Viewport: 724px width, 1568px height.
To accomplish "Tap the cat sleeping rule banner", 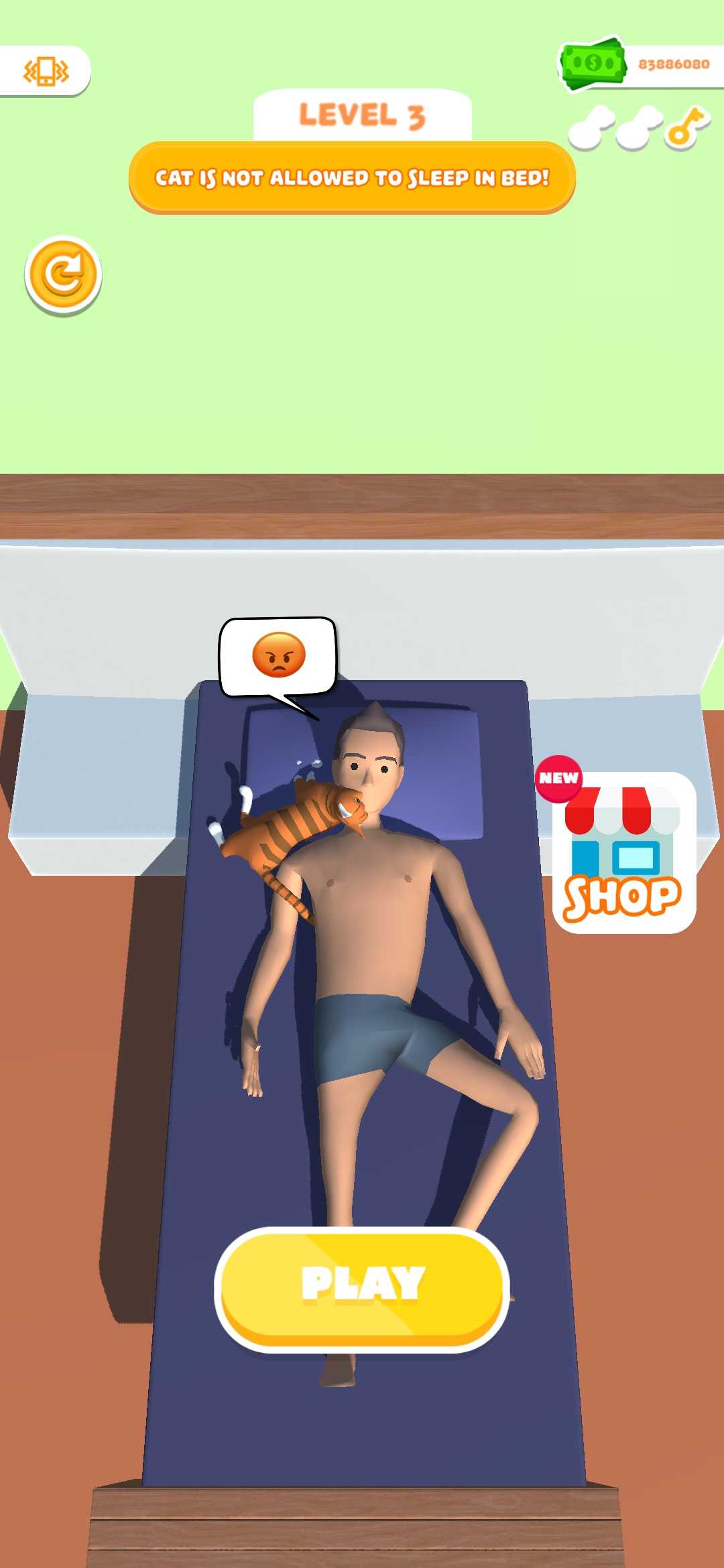I will [x=354, y=178].
